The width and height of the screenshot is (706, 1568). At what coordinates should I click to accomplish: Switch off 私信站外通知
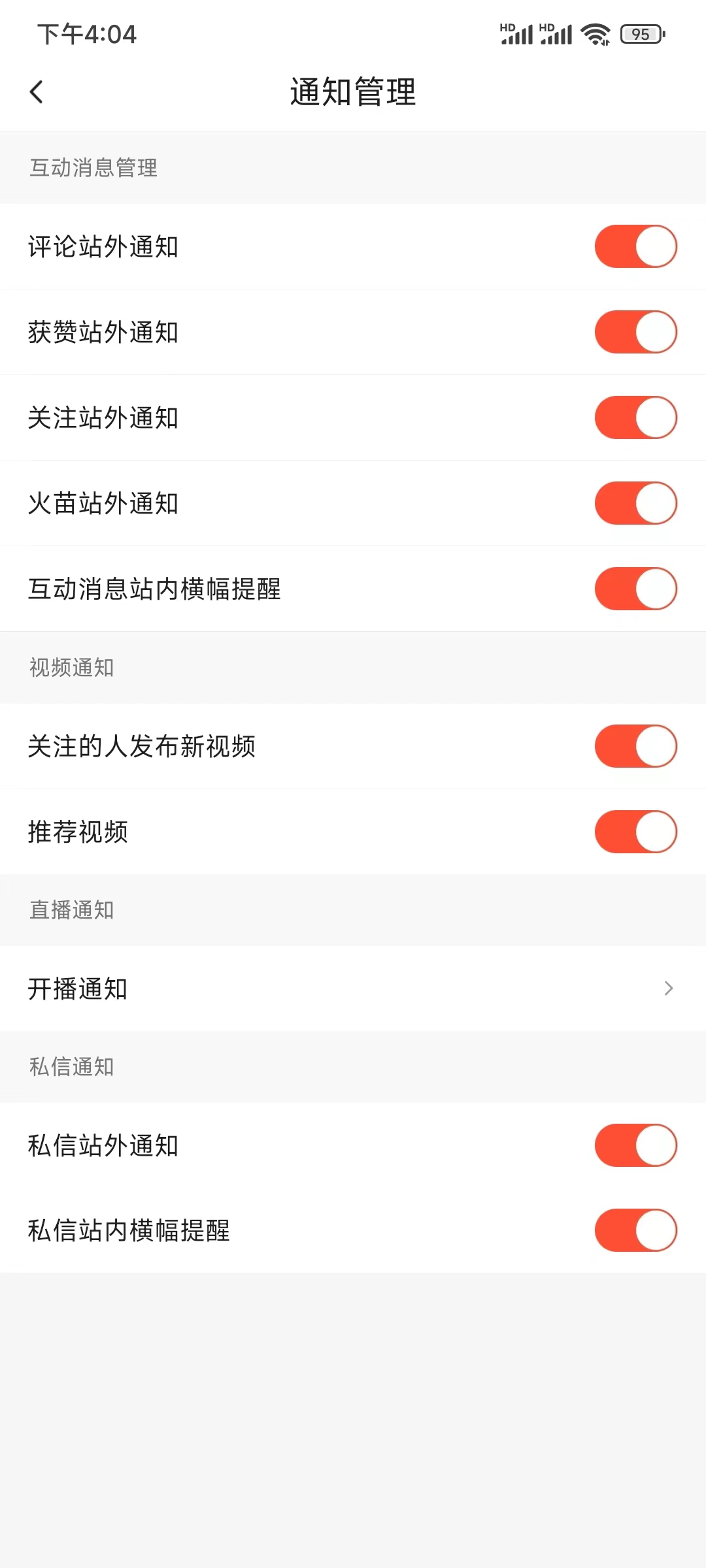pos(635,1145)
